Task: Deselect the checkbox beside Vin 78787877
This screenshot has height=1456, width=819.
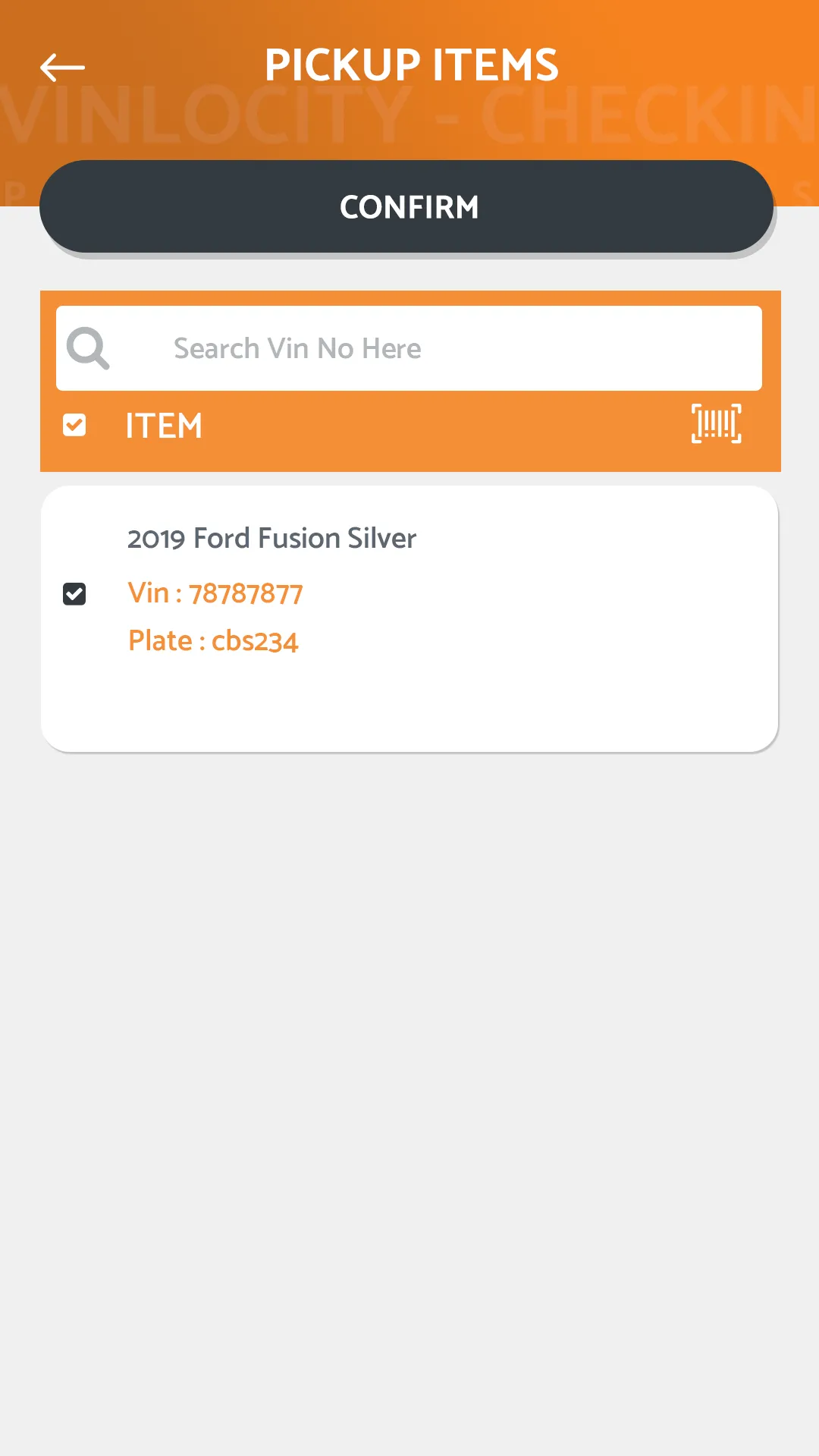Action: (74, 593)
